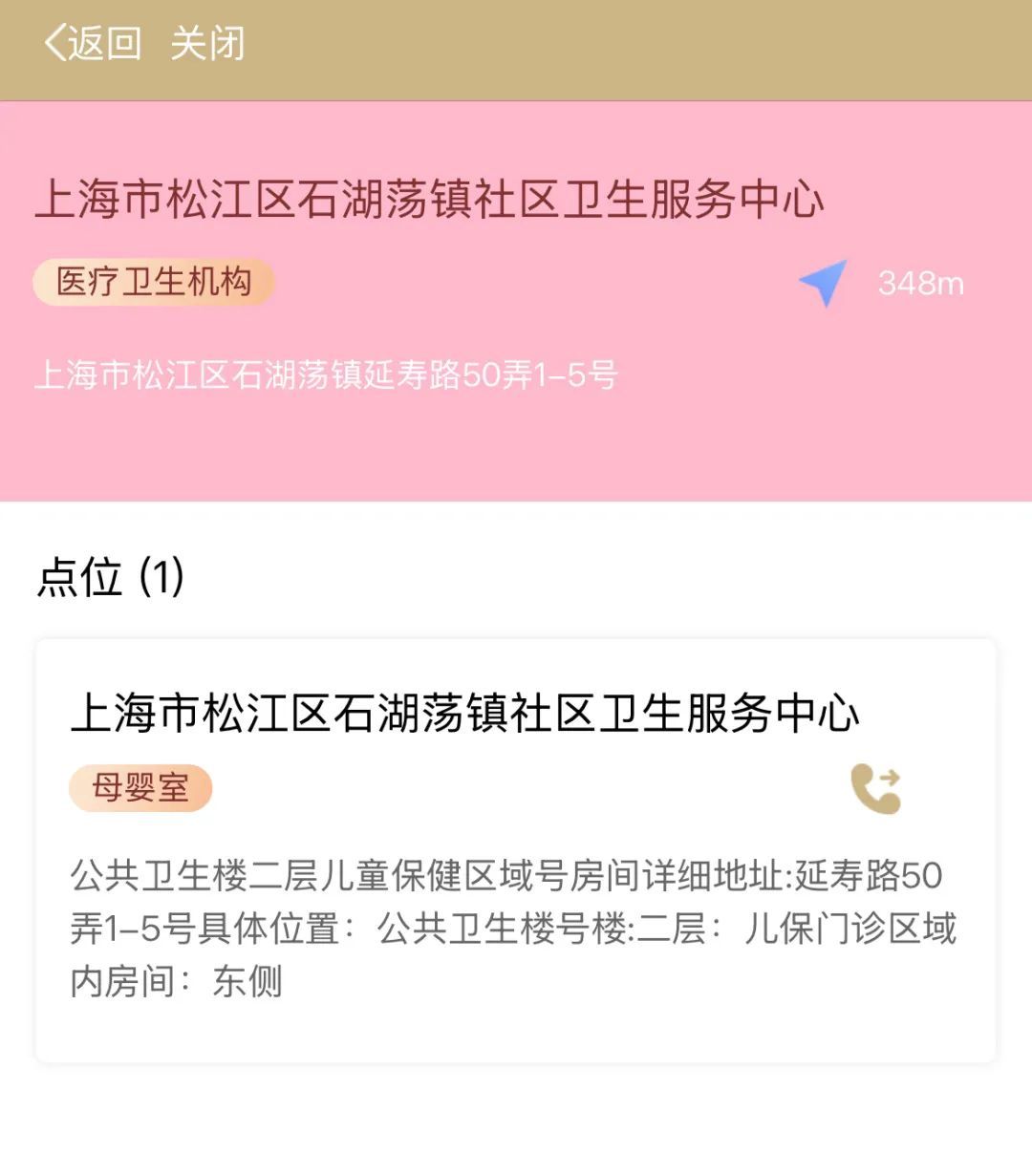Close the page with 关闭
Image resolution: width=1032 pixels, height=1176 pixels.
[x=207, y=44]
